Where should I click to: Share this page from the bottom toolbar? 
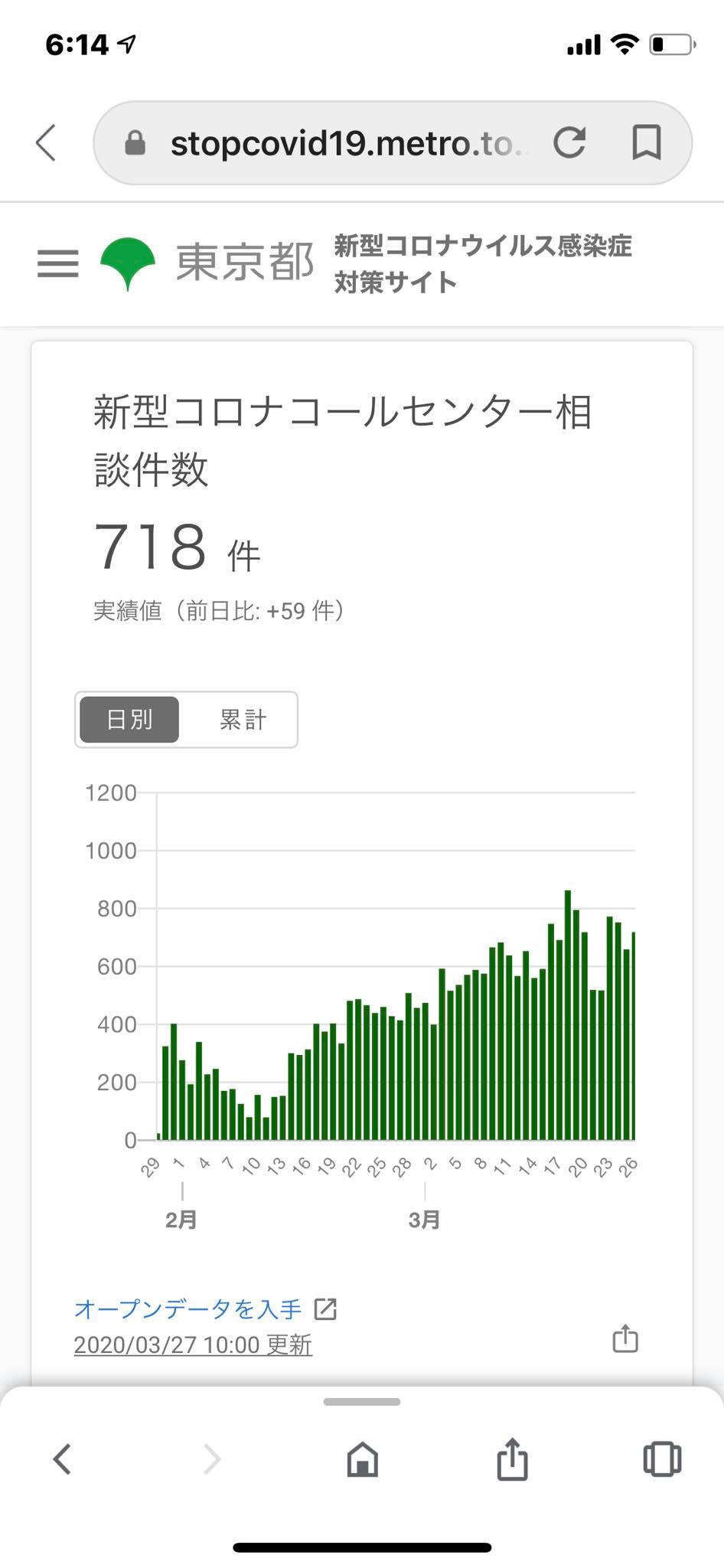[x=512, y=1459]
